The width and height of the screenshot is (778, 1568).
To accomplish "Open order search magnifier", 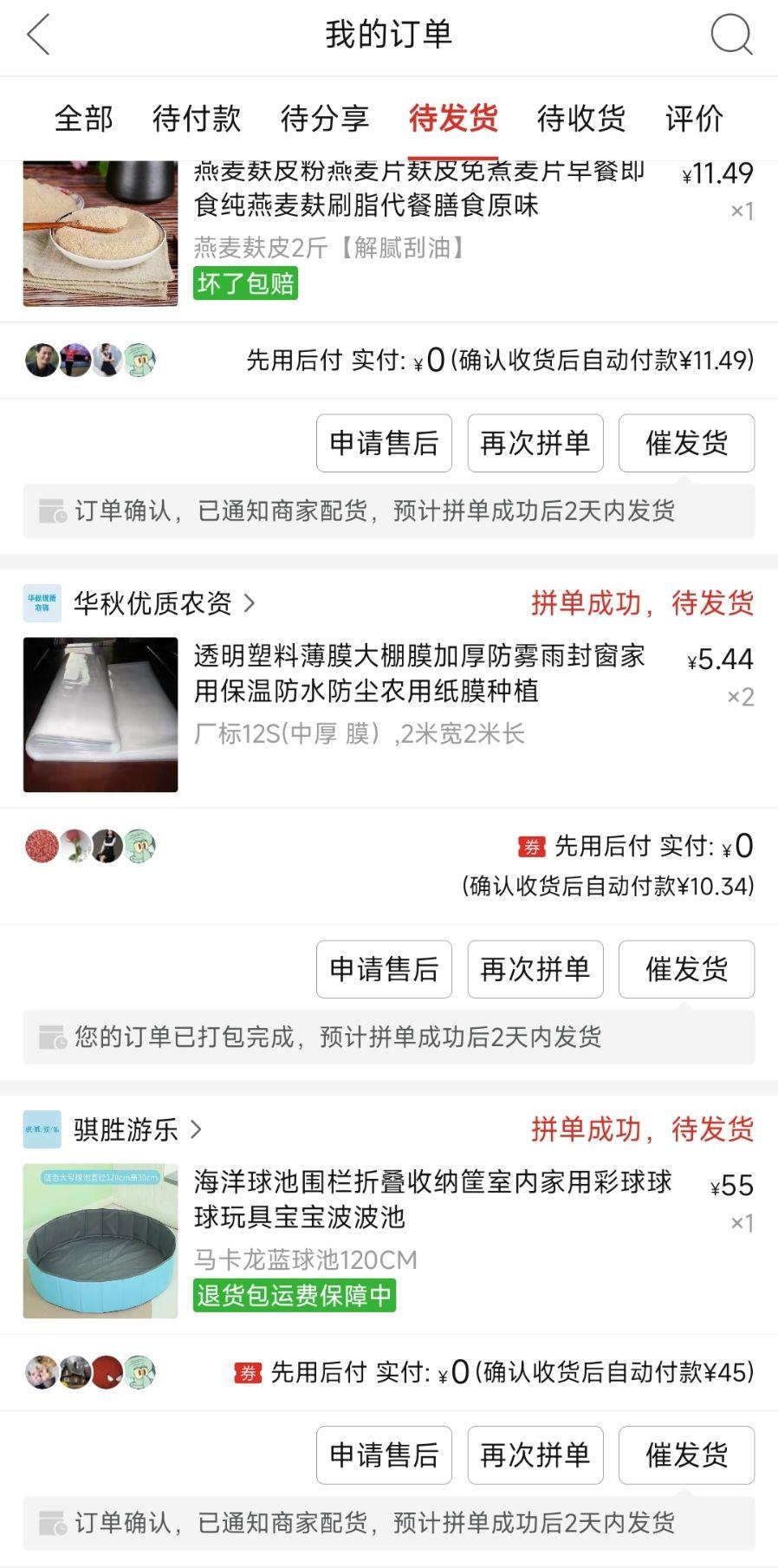I will click(x=731, y=36).
